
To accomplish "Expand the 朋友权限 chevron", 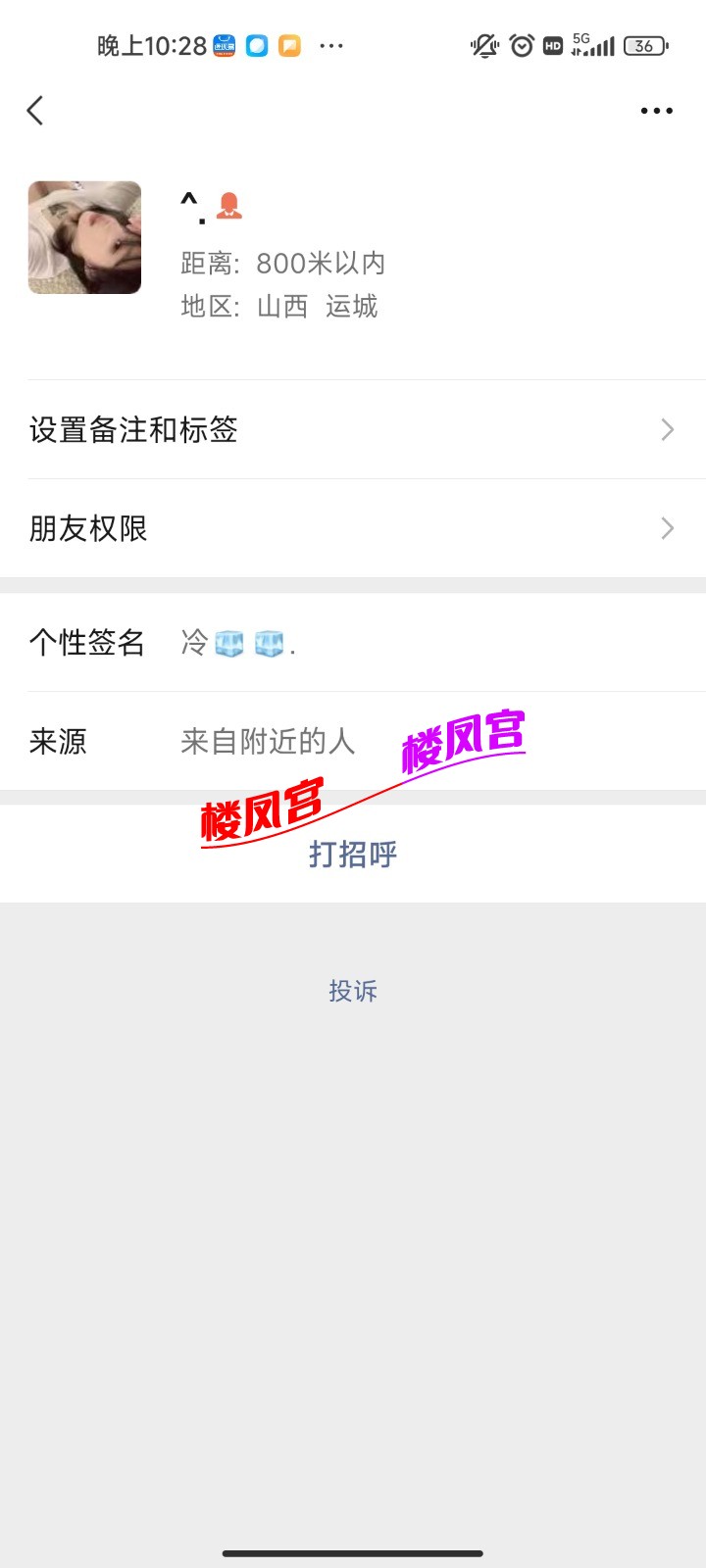I will [668, 528].
